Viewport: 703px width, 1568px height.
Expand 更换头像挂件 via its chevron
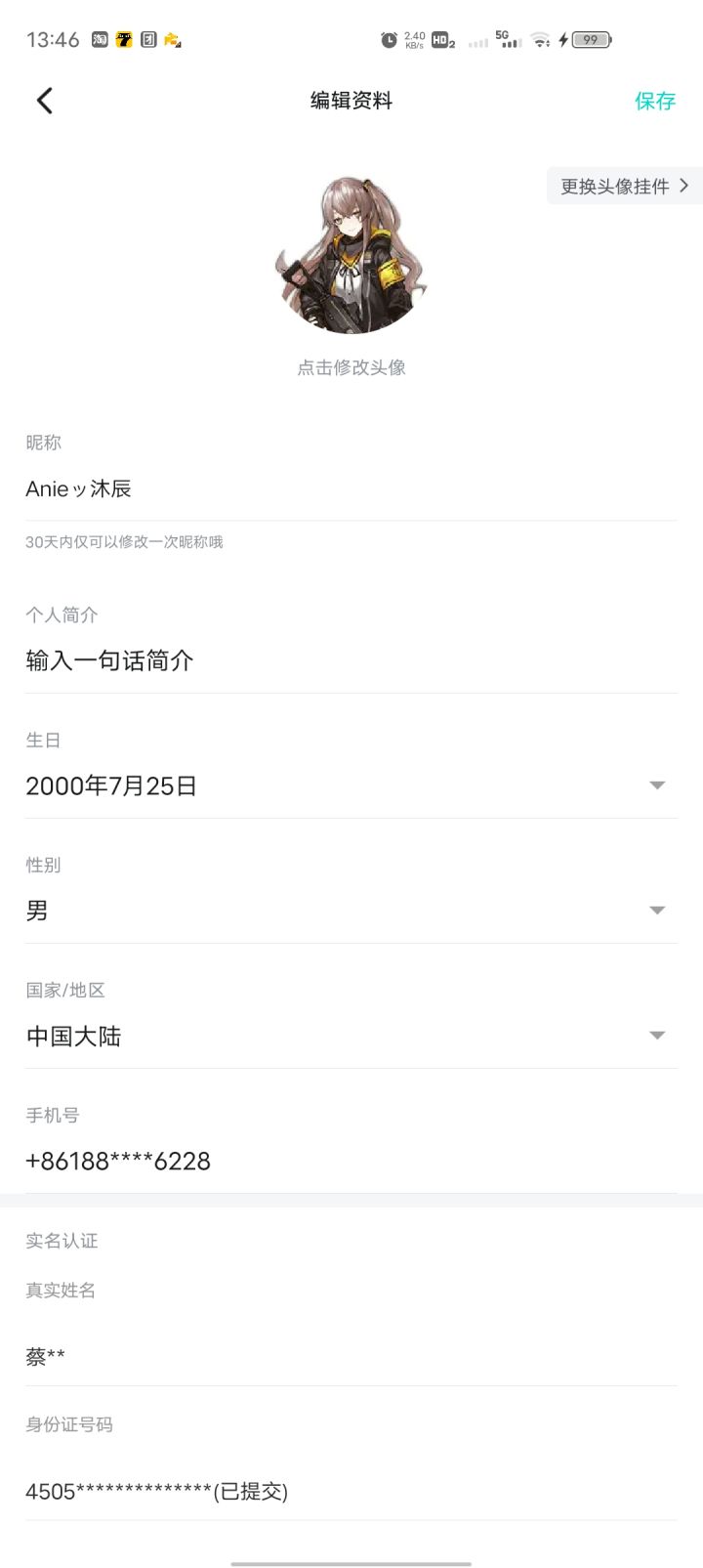coord(683,185)
